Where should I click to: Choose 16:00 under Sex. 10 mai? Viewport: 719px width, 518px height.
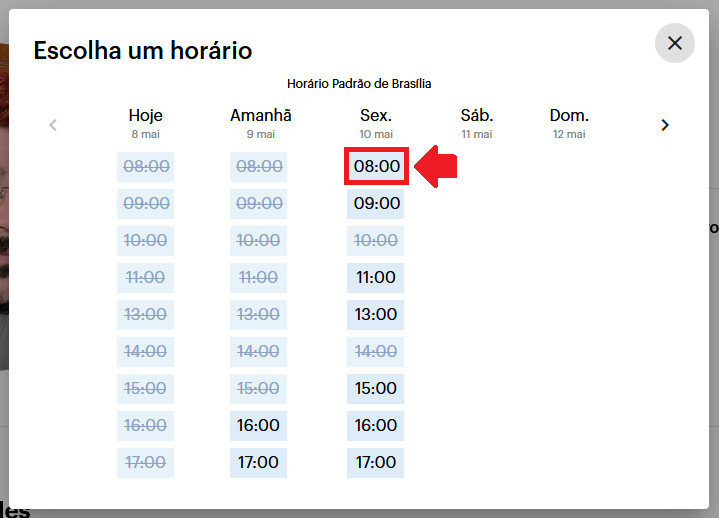pos(376,425)
